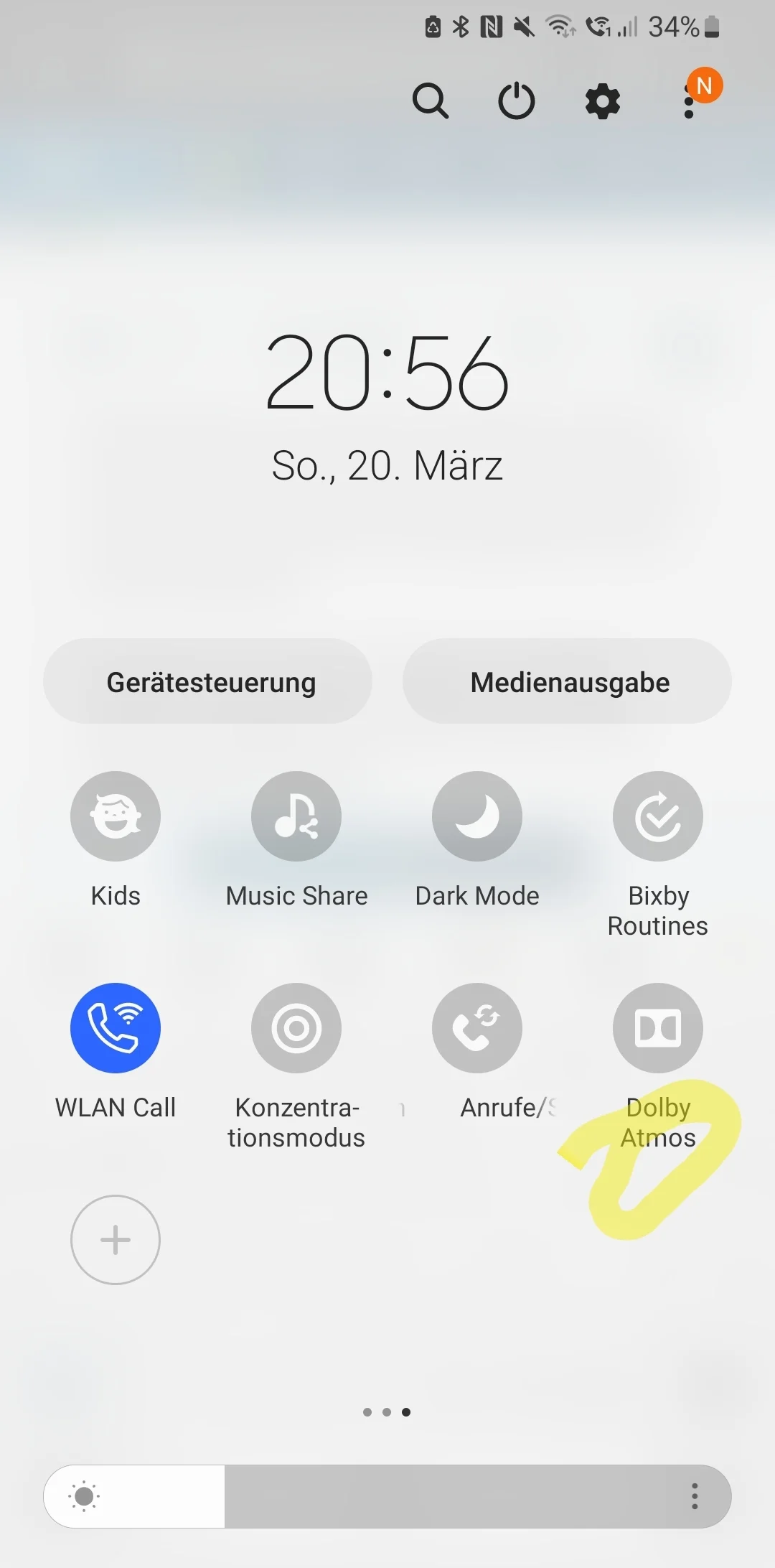Open the three-dot overflow menu at top
Screen dimensions: 775x1568
tap(690, 101)
